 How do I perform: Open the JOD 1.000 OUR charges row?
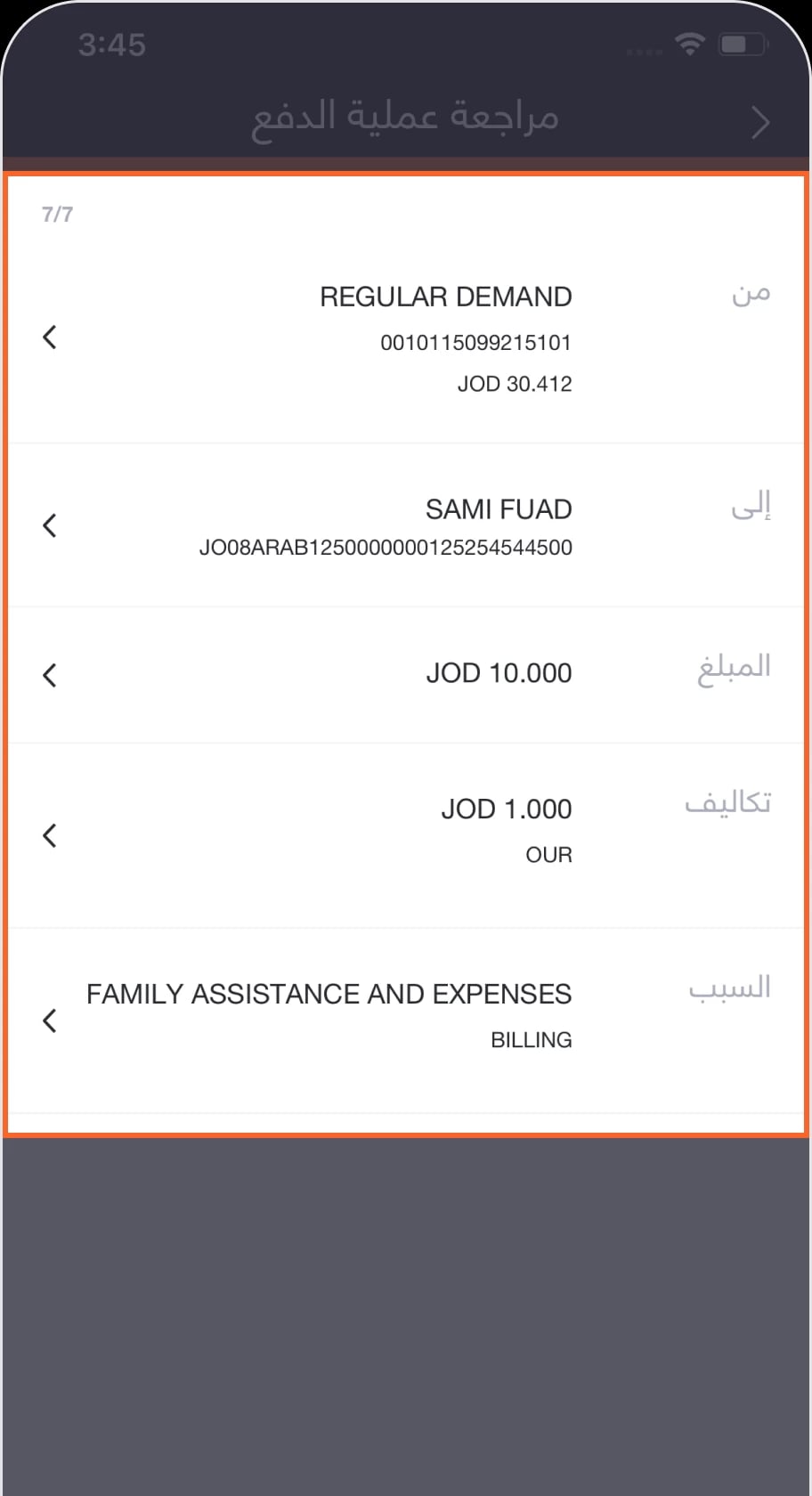click(x=406, y=835)
